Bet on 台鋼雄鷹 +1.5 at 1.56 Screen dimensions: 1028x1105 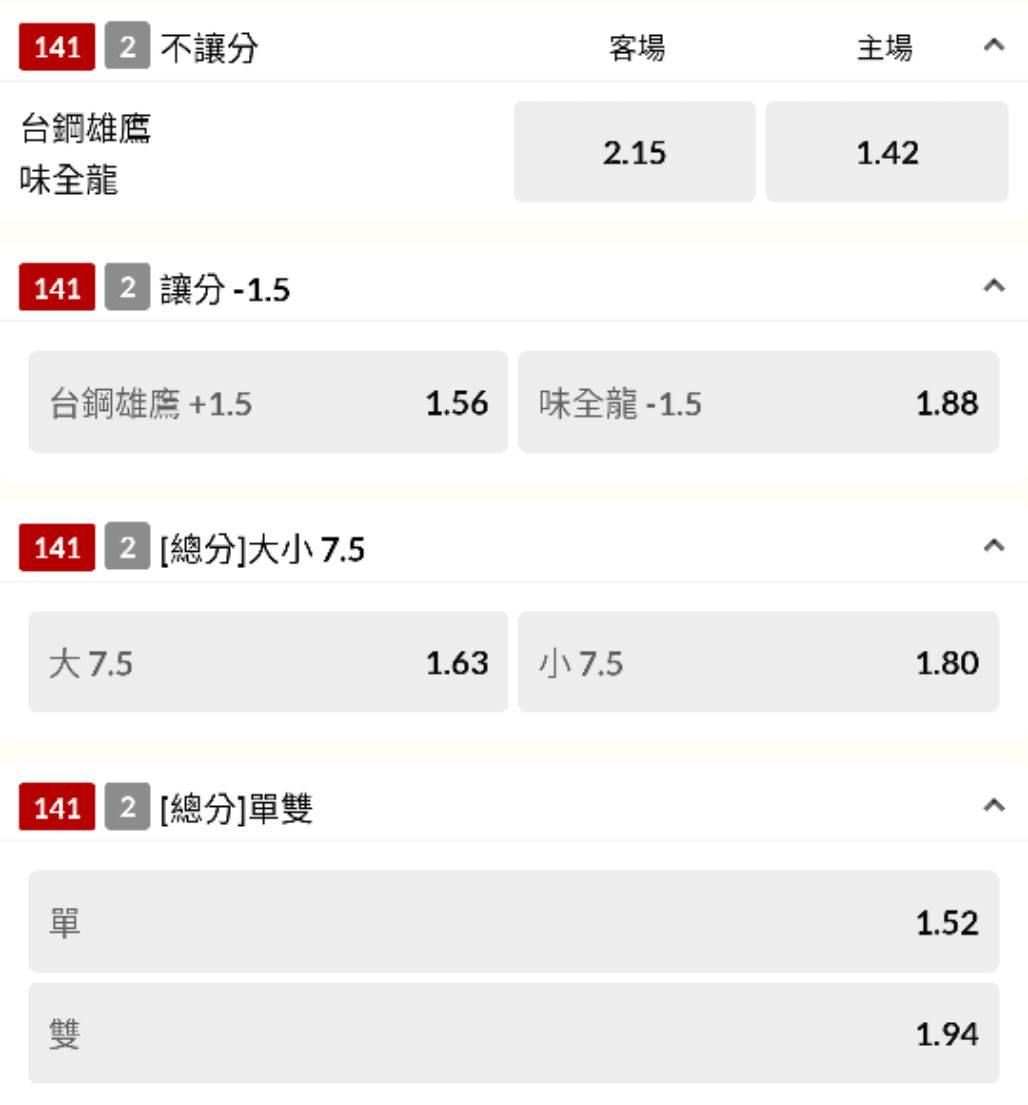(268, 402)
